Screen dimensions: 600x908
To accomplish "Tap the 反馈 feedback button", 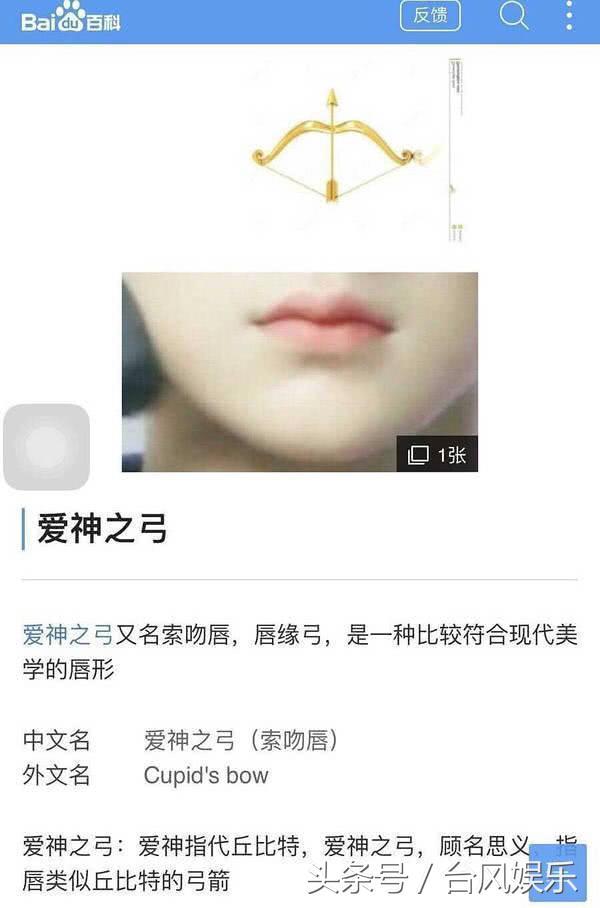I will point(430,15).
